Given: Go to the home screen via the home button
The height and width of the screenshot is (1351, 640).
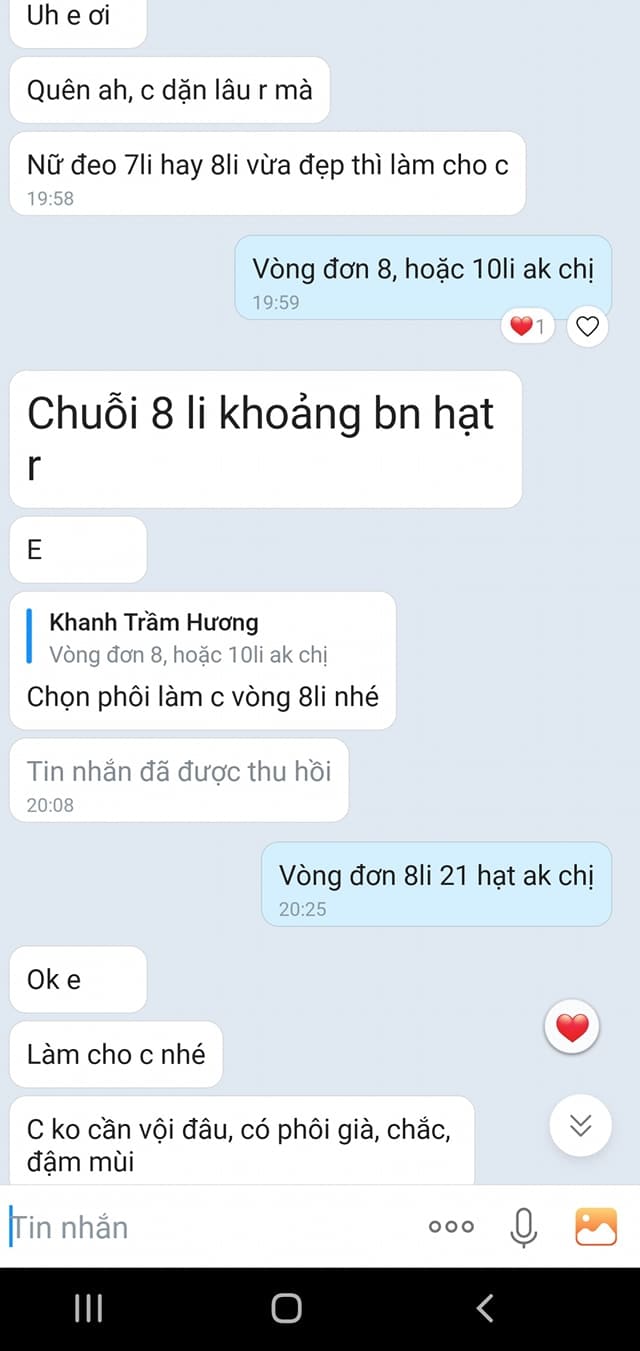Looking at the screenshot, I should point(286,1308).
